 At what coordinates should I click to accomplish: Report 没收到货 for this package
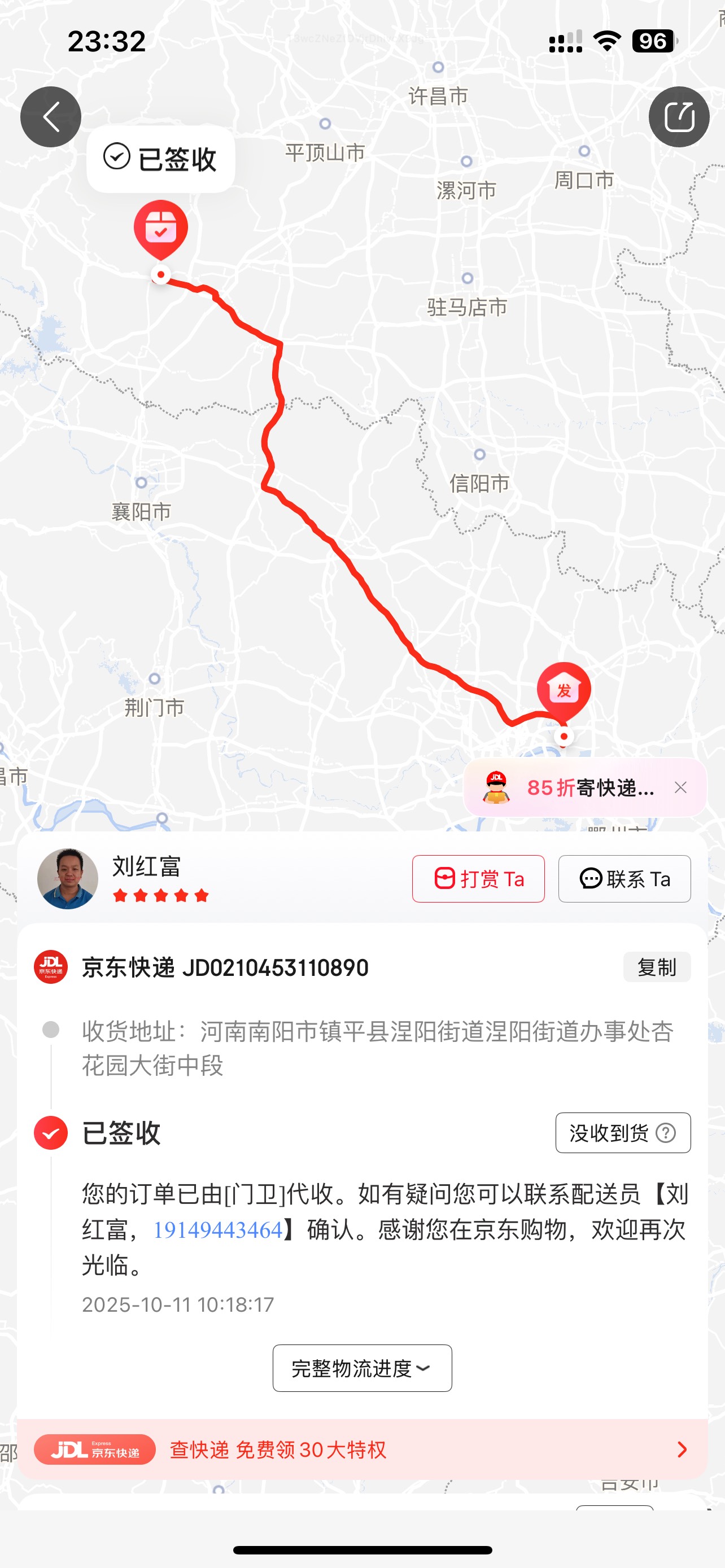[623, 1133]
